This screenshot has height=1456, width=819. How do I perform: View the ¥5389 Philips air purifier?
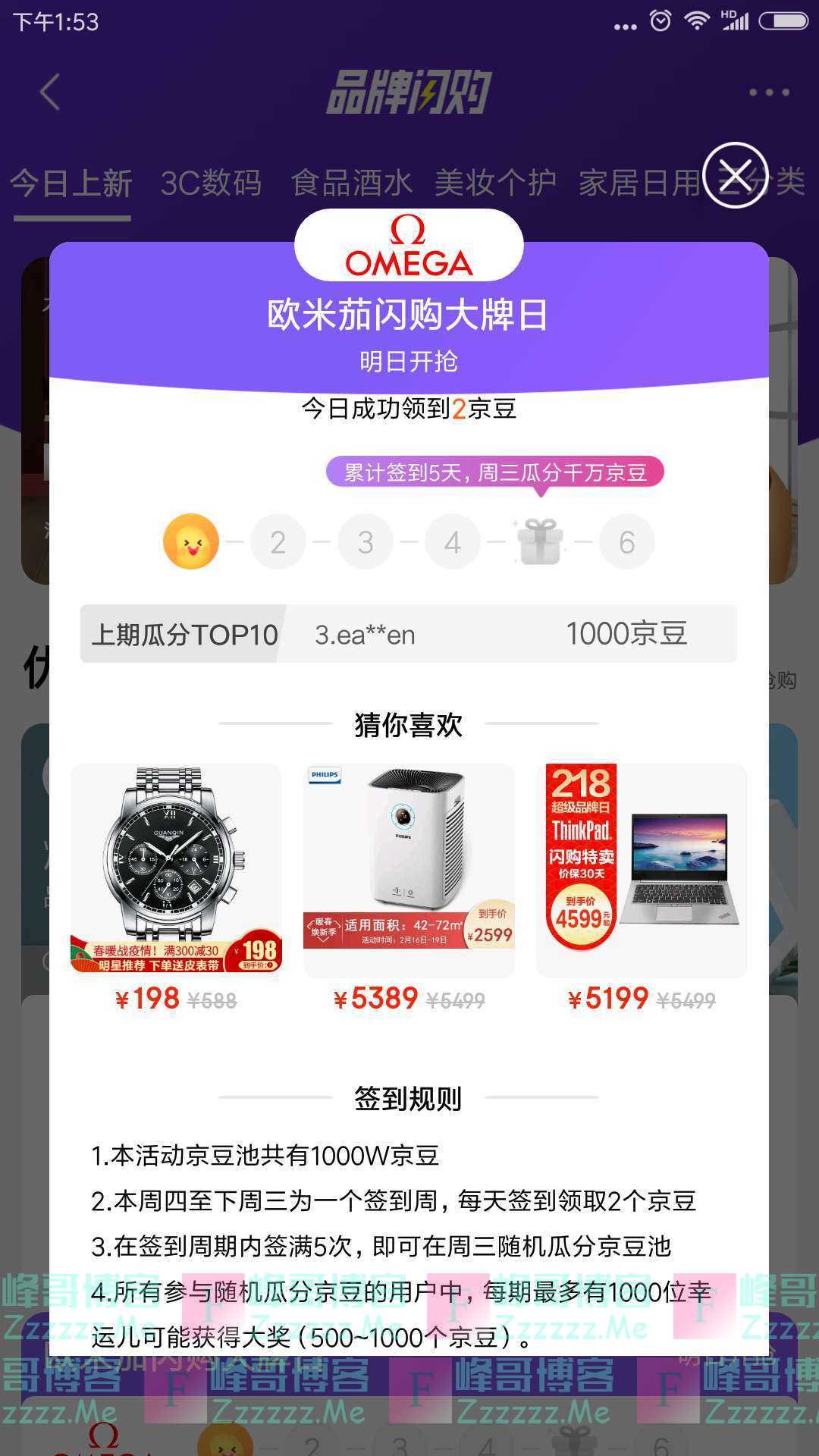tap(409, 872)
